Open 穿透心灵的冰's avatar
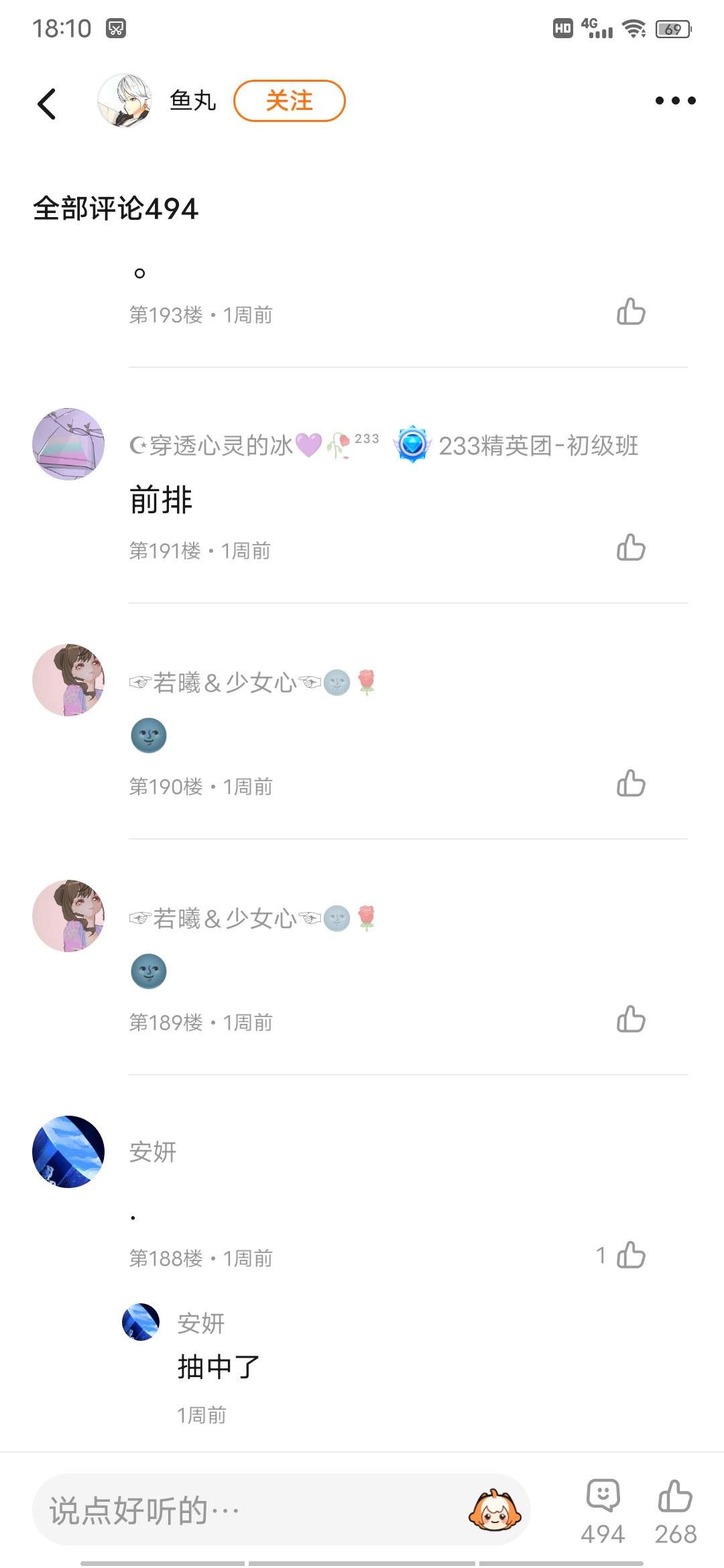The height and width of the screenshot is (1568, 724). (68, 444)
